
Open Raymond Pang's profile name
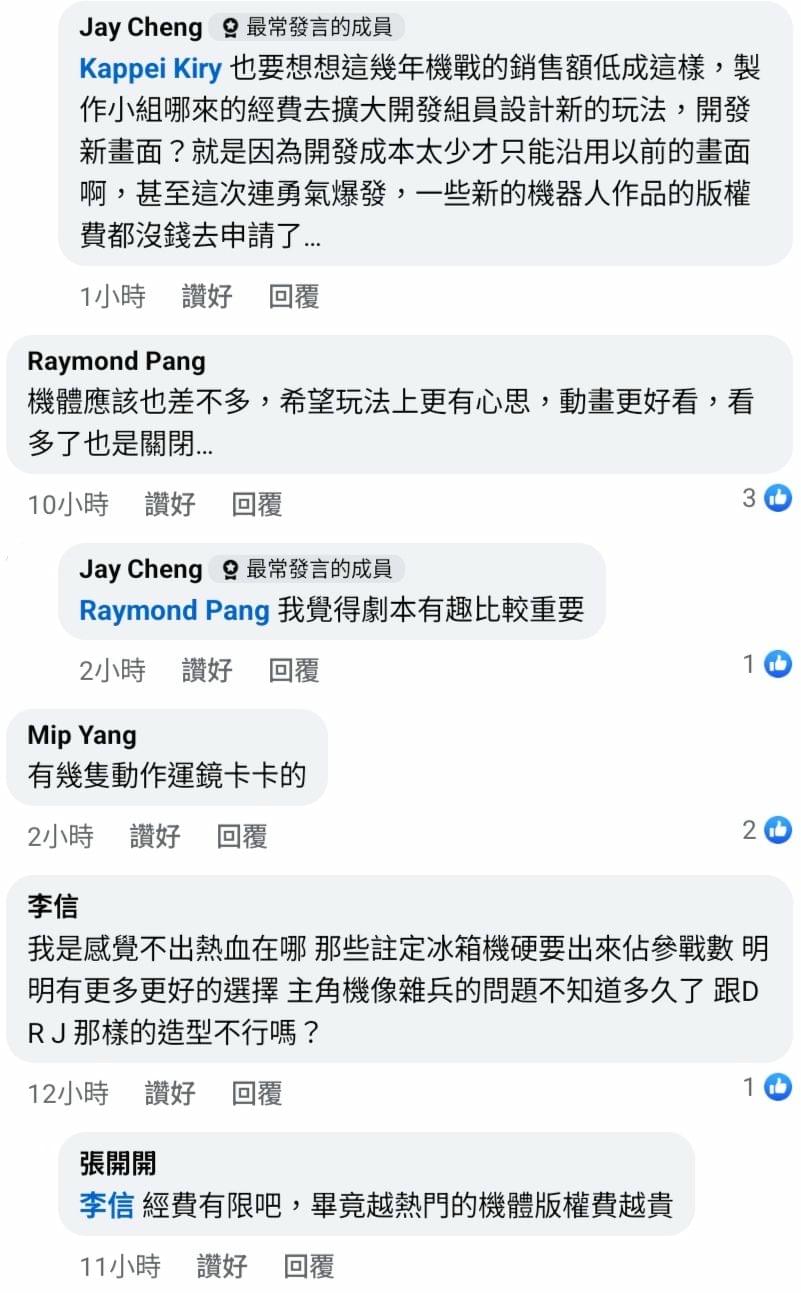click(116, 361)
